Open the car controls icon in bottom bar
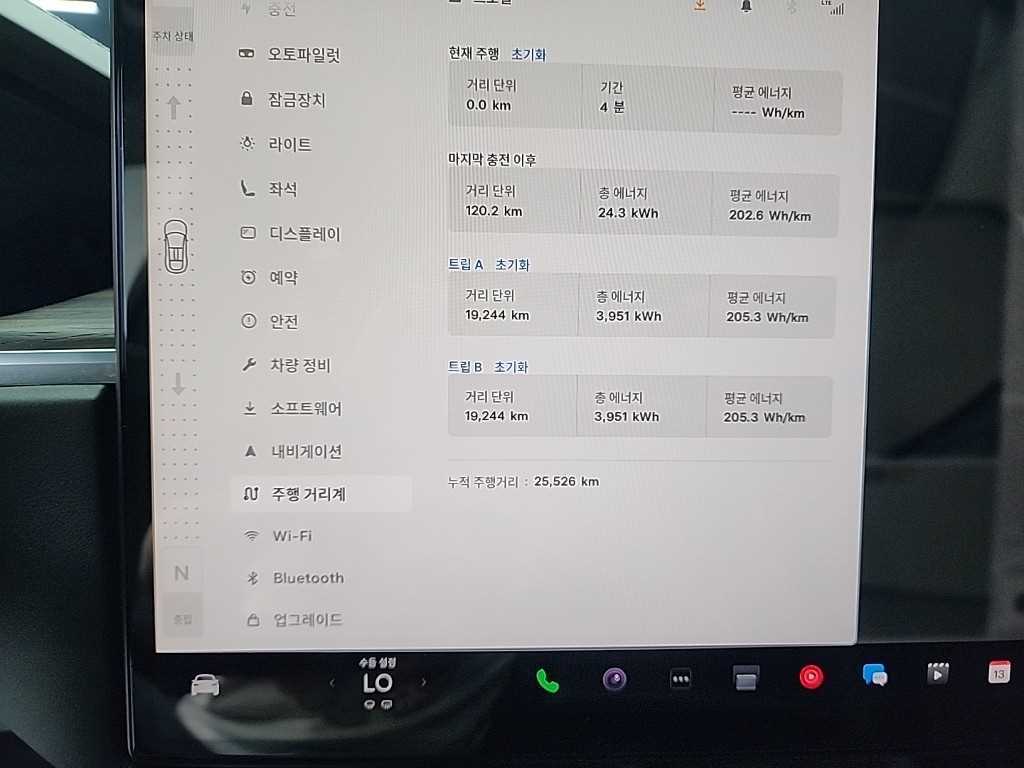 pos(205,685)
